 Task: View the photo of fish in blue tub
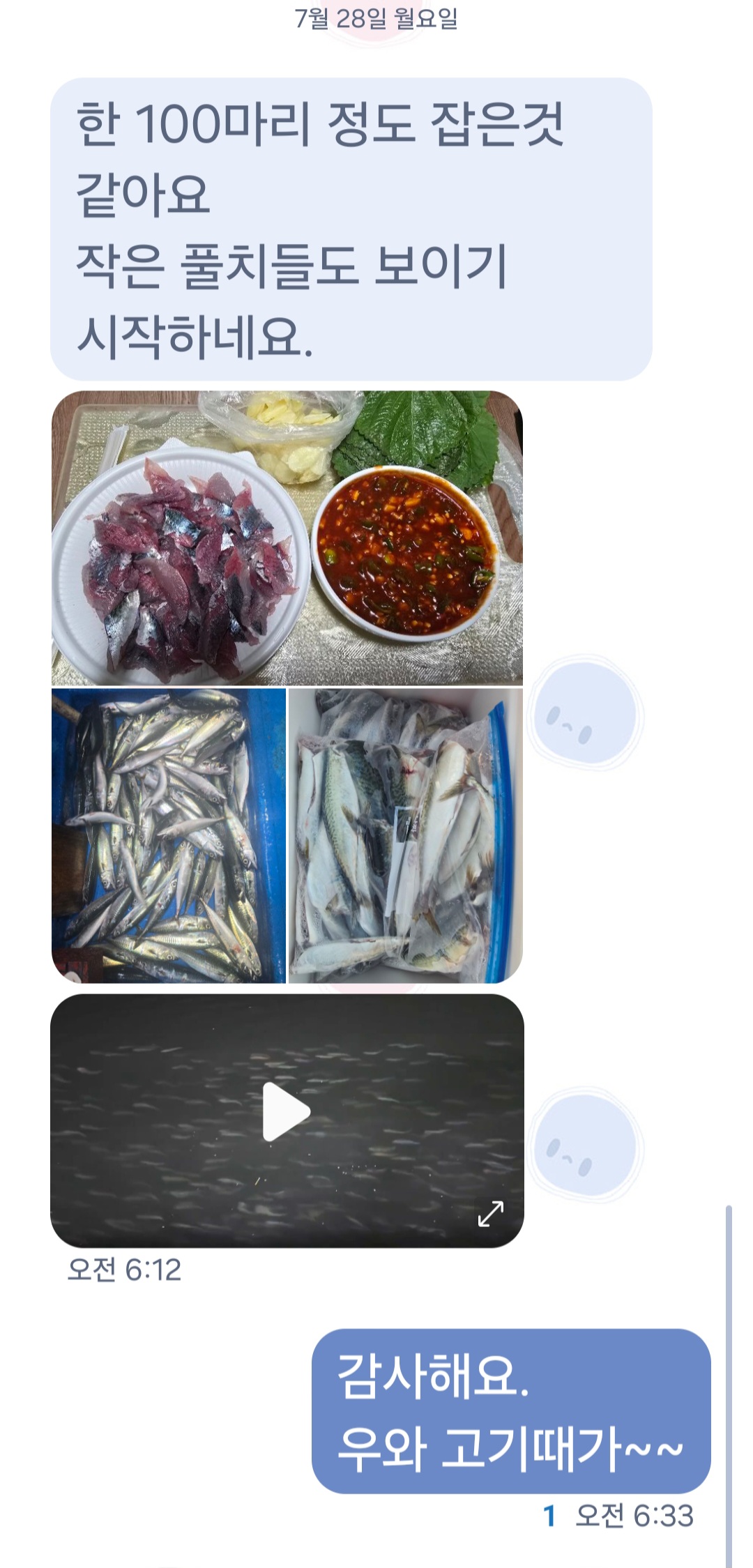(169, 835)
